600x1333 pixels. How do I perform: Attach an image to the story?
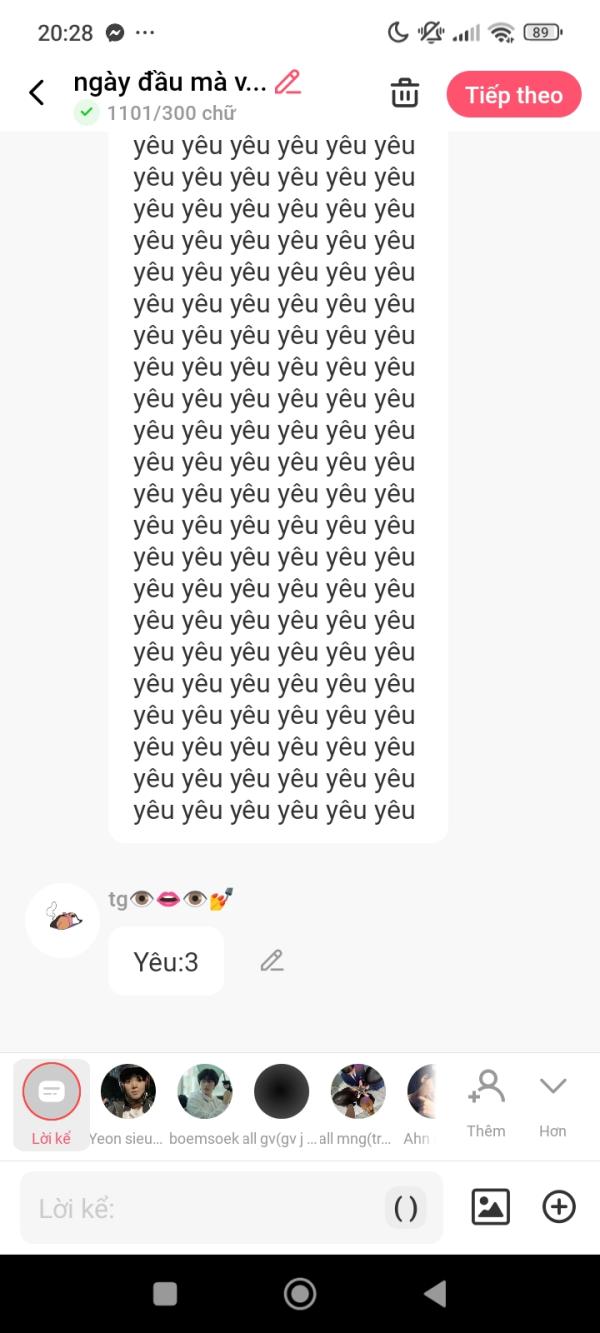pos(490,1207)
